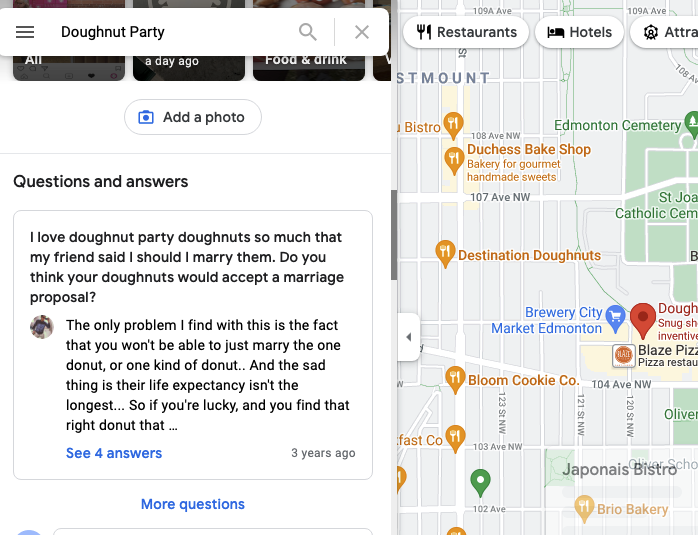Clear the Doughnut Party search
This screenshot has width=698, height=535.
point(362,32)
